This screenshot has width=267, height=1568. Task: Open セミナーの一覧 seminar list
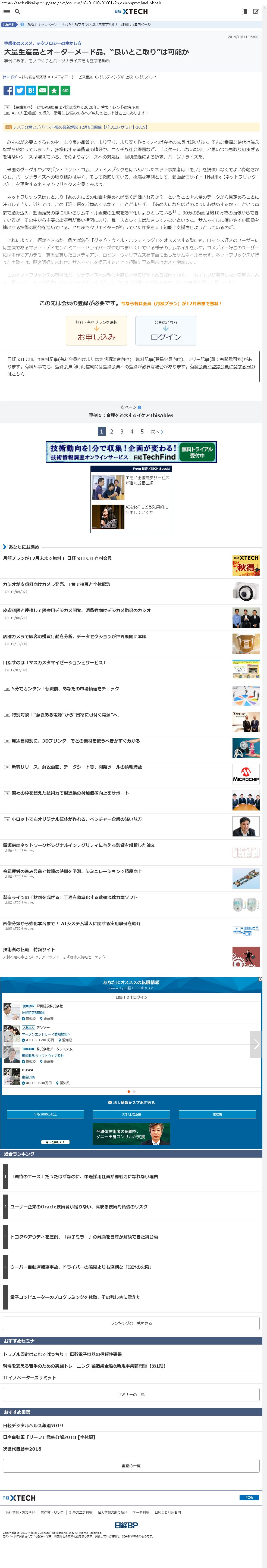[x=131, y=1394]
